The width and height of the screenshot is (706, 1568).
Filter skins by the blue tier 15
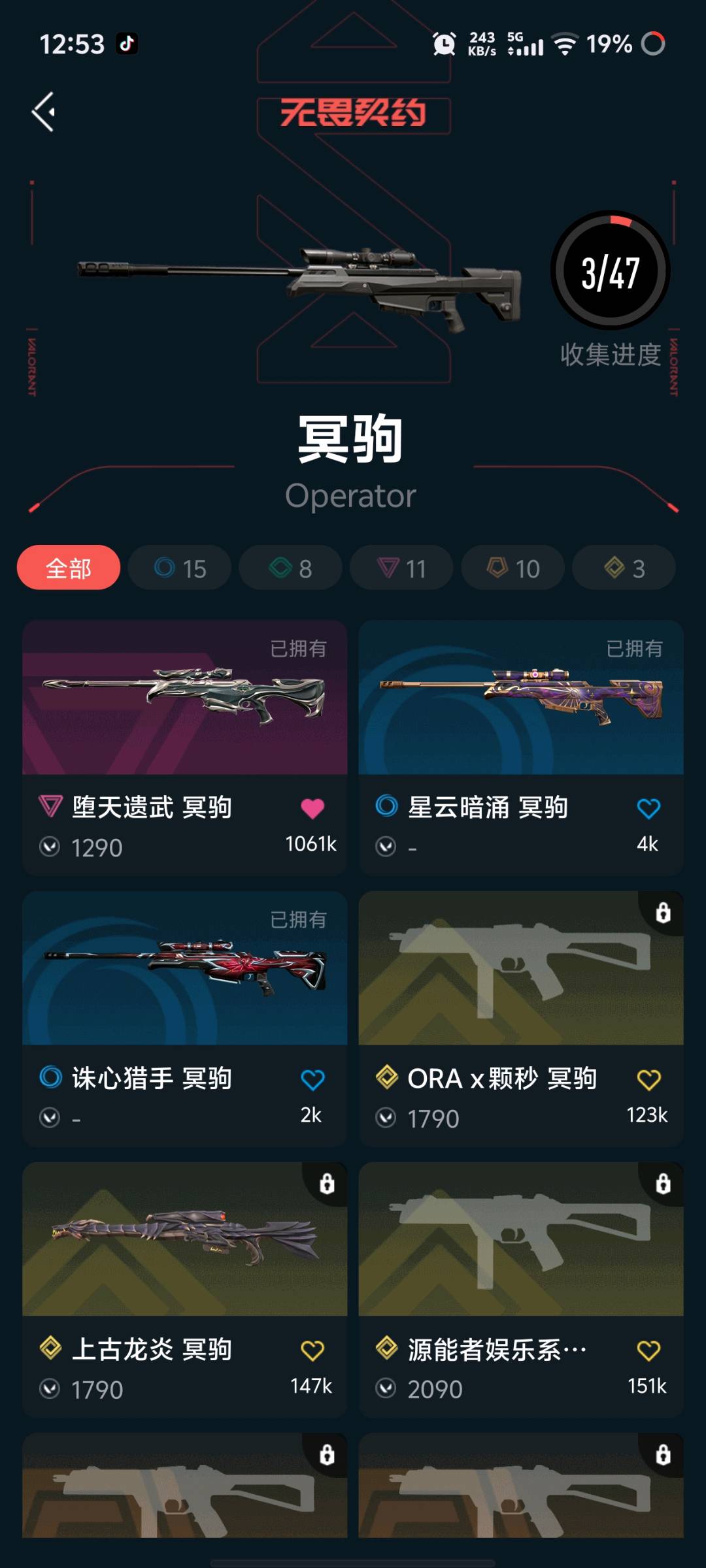(180, 568)
